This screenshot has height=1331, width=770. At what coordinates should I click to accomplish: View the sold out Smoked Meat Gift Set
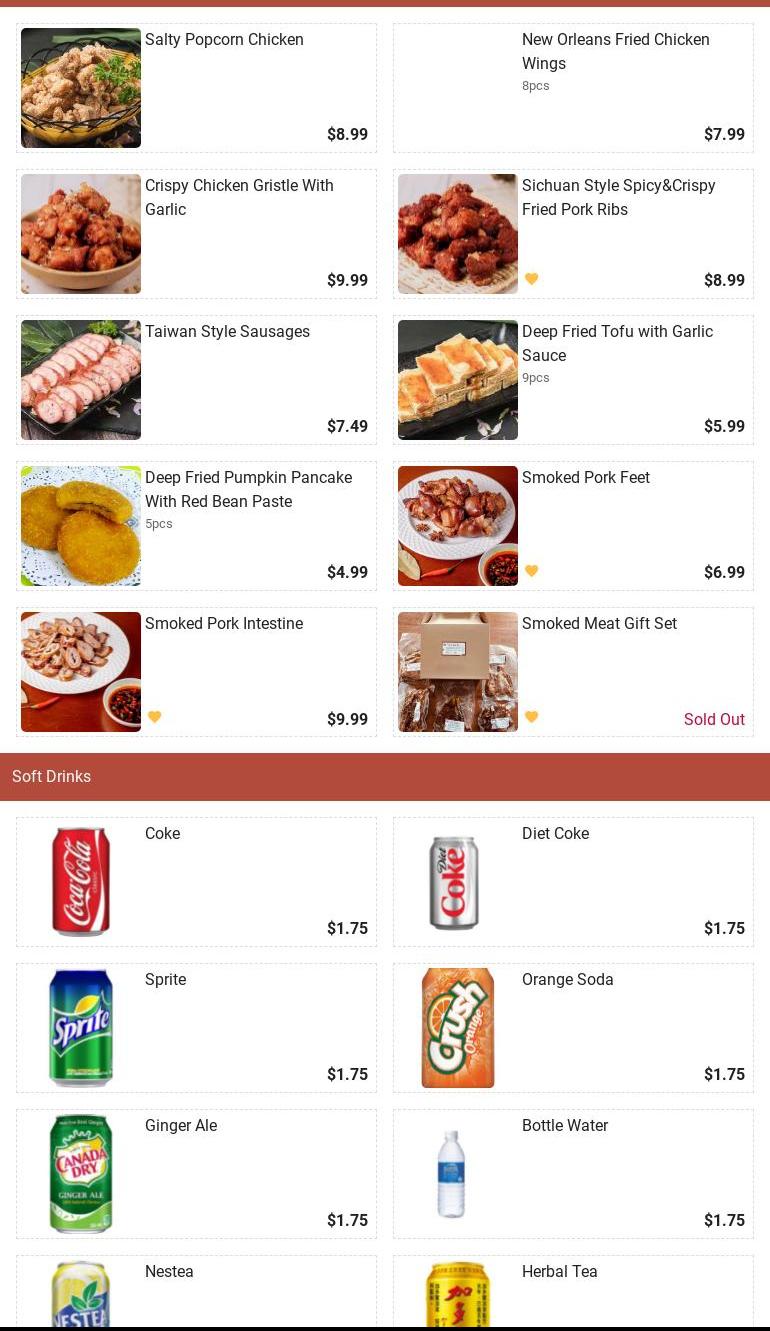pos(573,672)
